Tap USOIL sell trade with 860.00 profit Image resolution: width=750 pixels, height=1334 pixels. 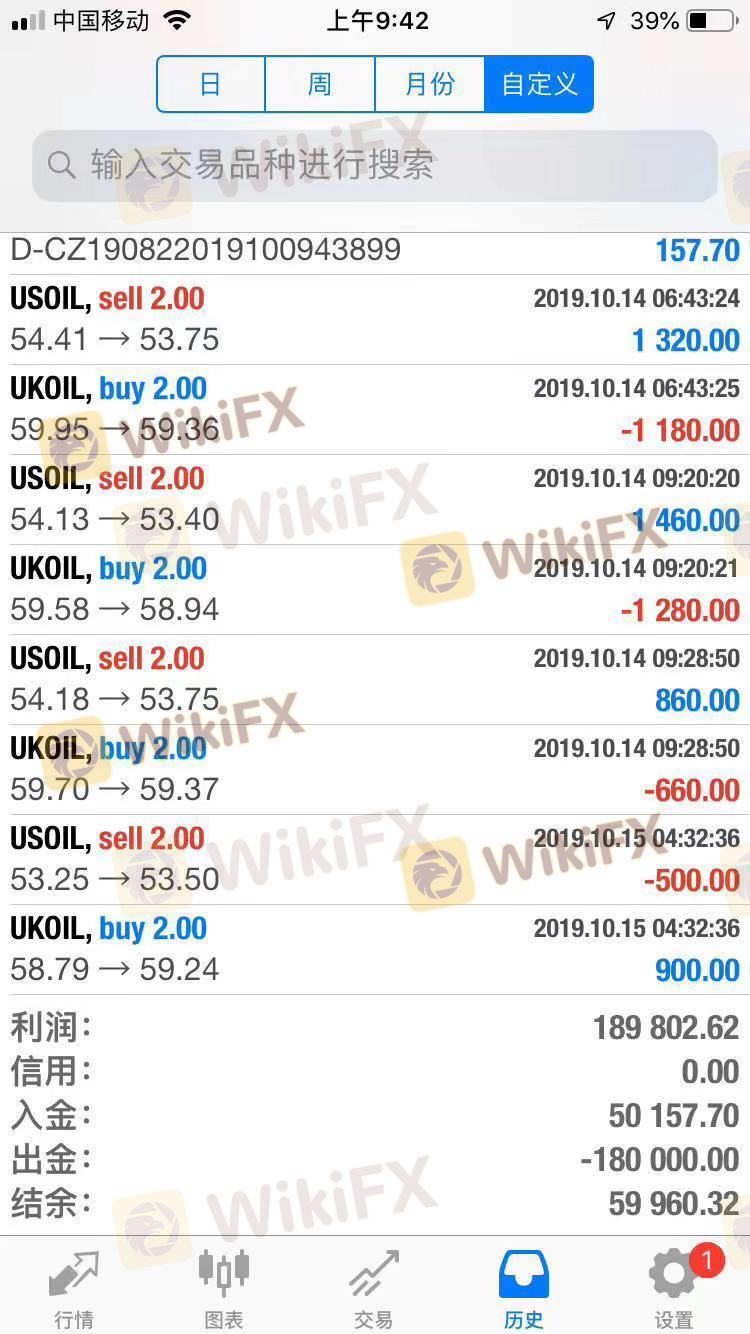tap(375, 680)
